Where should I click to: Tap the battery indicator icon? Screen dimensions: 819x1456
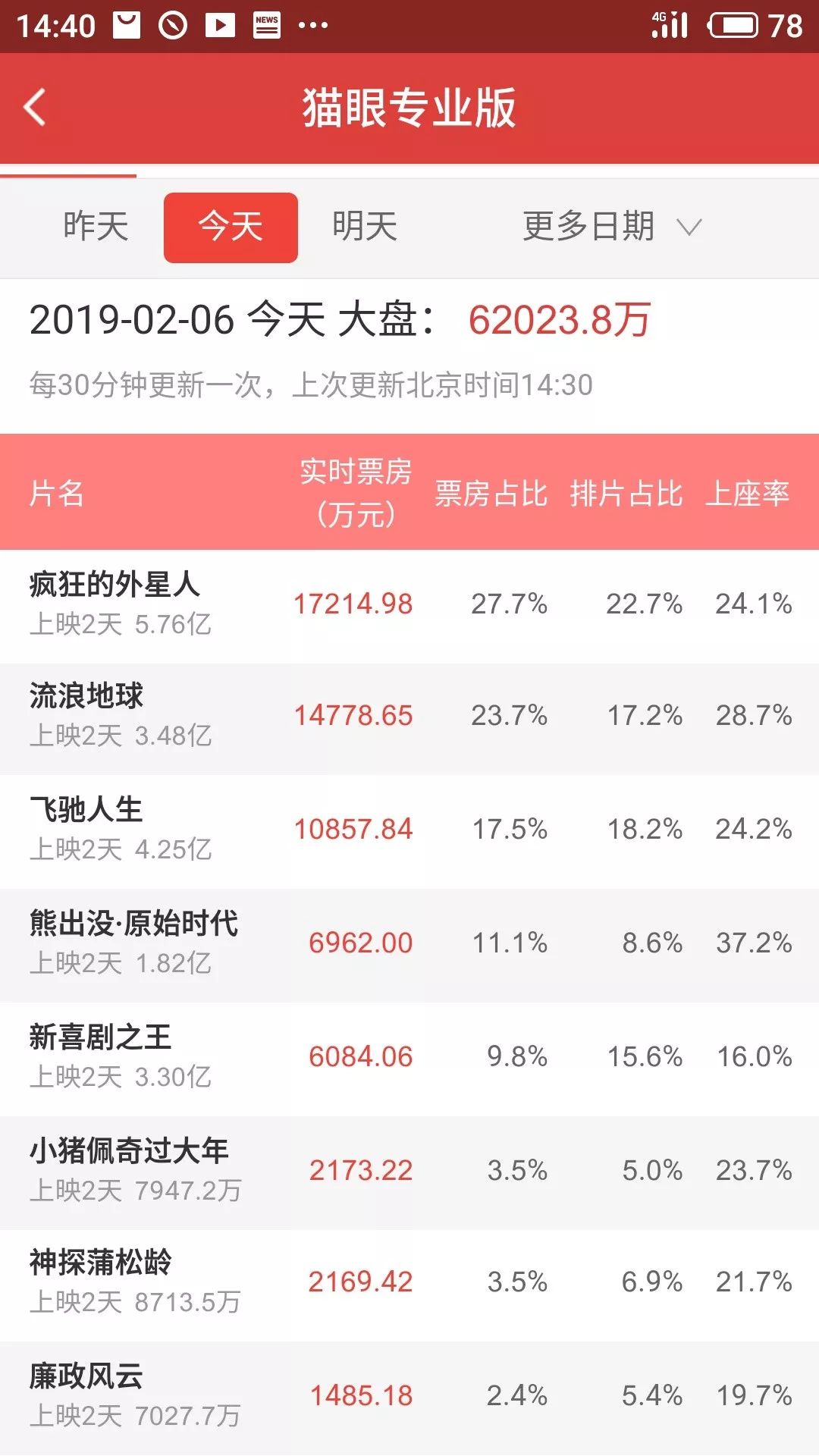coord(736,23)
